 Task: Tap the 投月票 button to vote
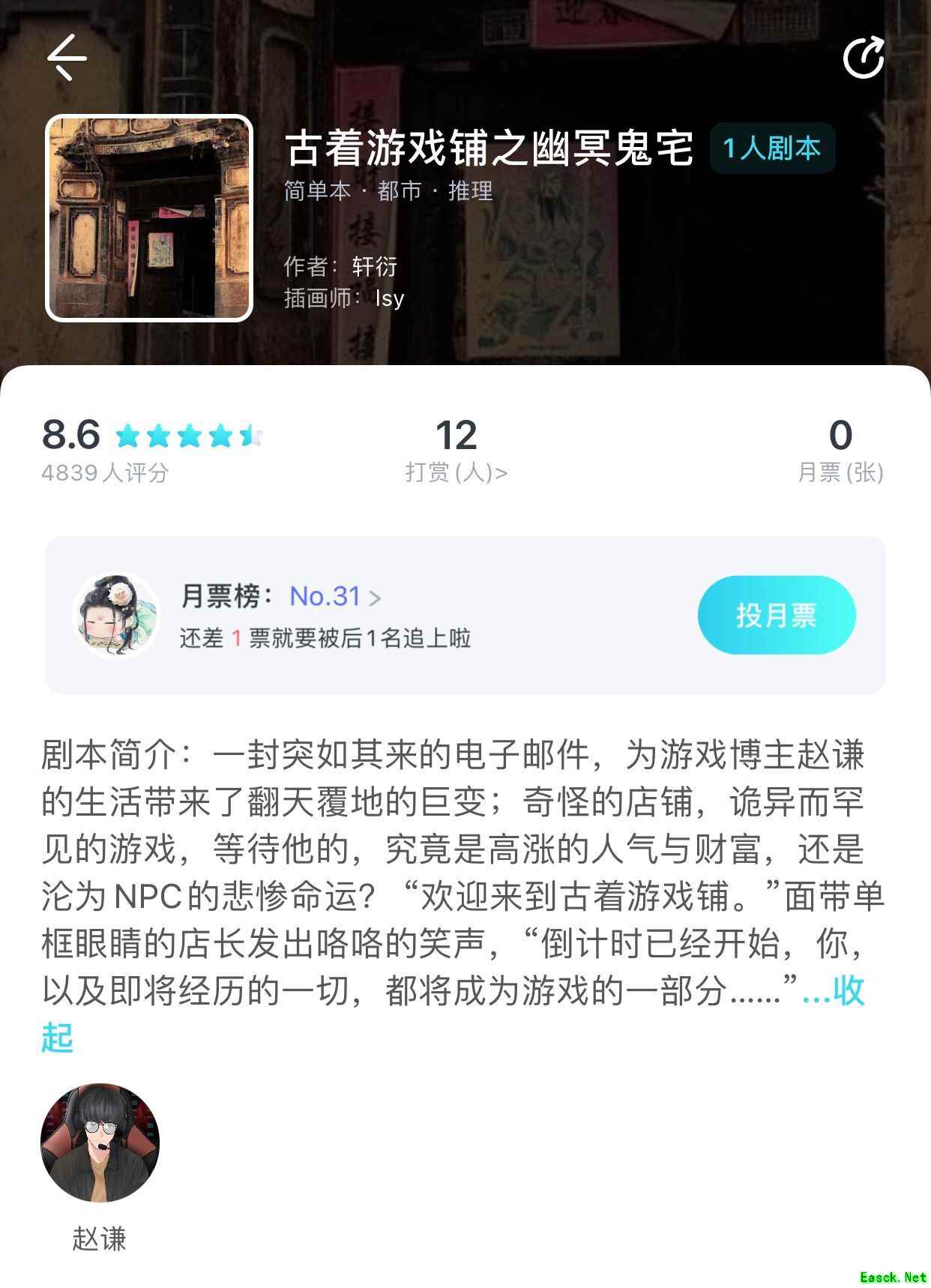[x=776, y=616]
